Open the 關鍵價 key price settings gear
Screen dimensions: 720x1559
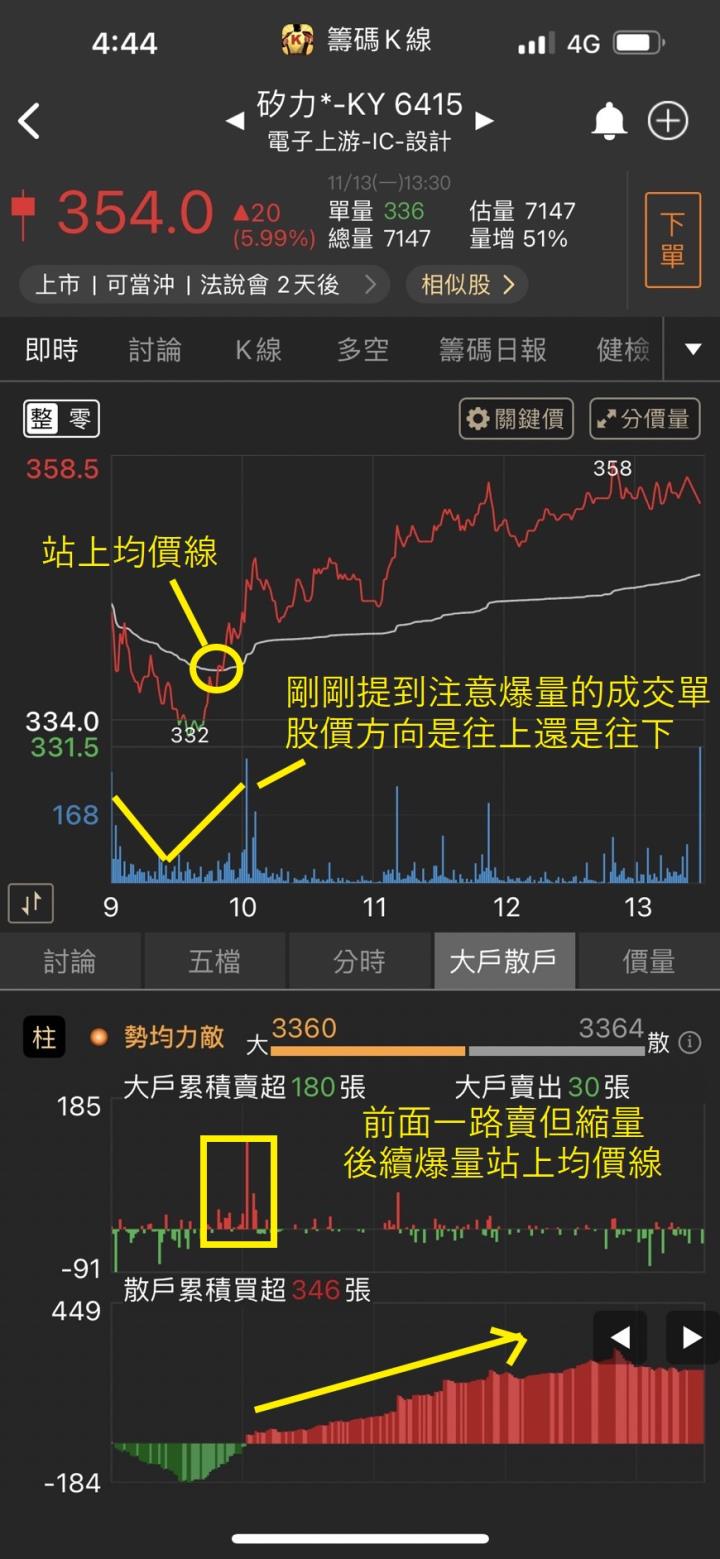(516, 419)
